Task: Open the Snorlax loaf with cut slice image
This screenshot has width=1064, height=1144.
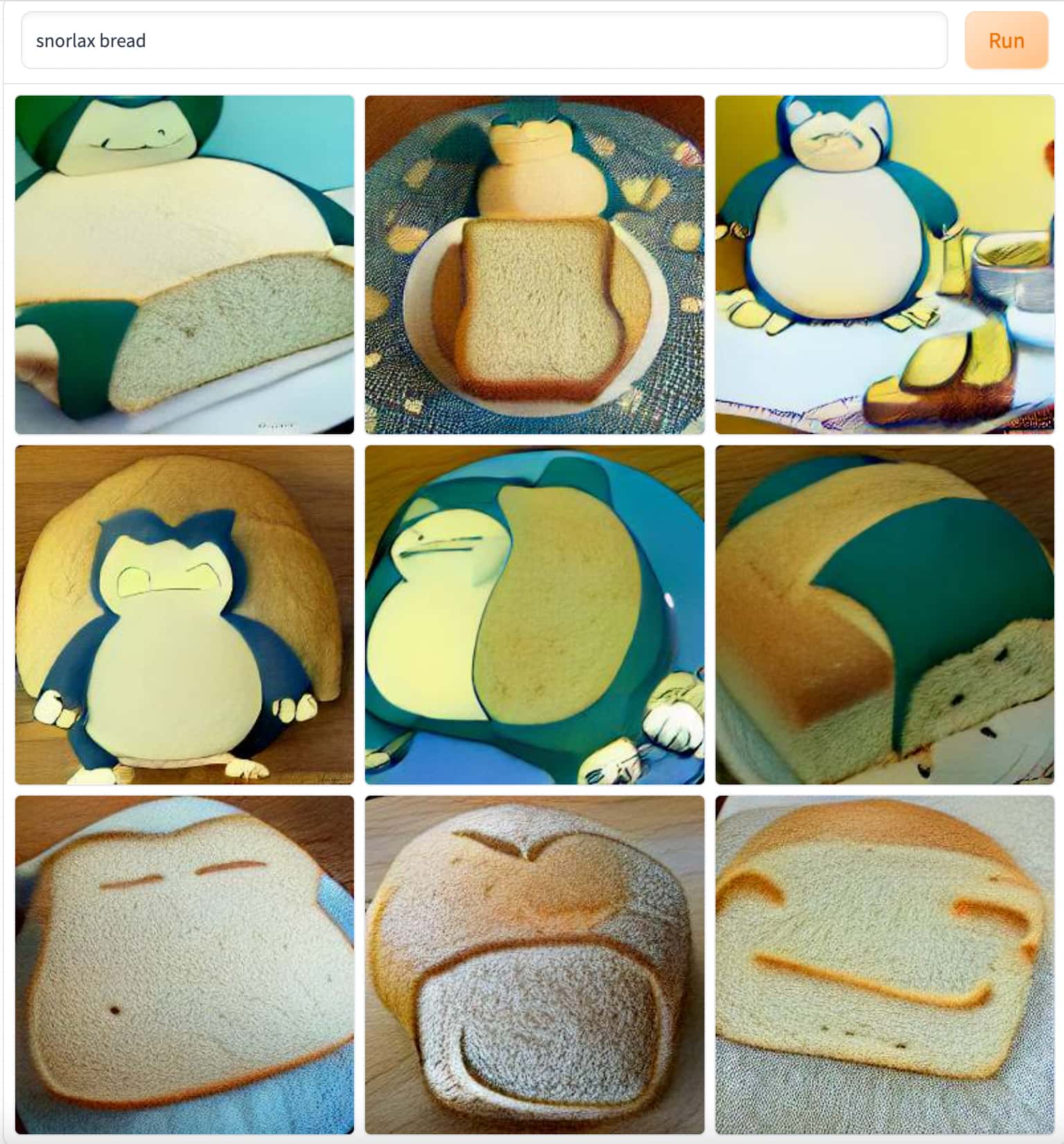Action: [184, 265]
